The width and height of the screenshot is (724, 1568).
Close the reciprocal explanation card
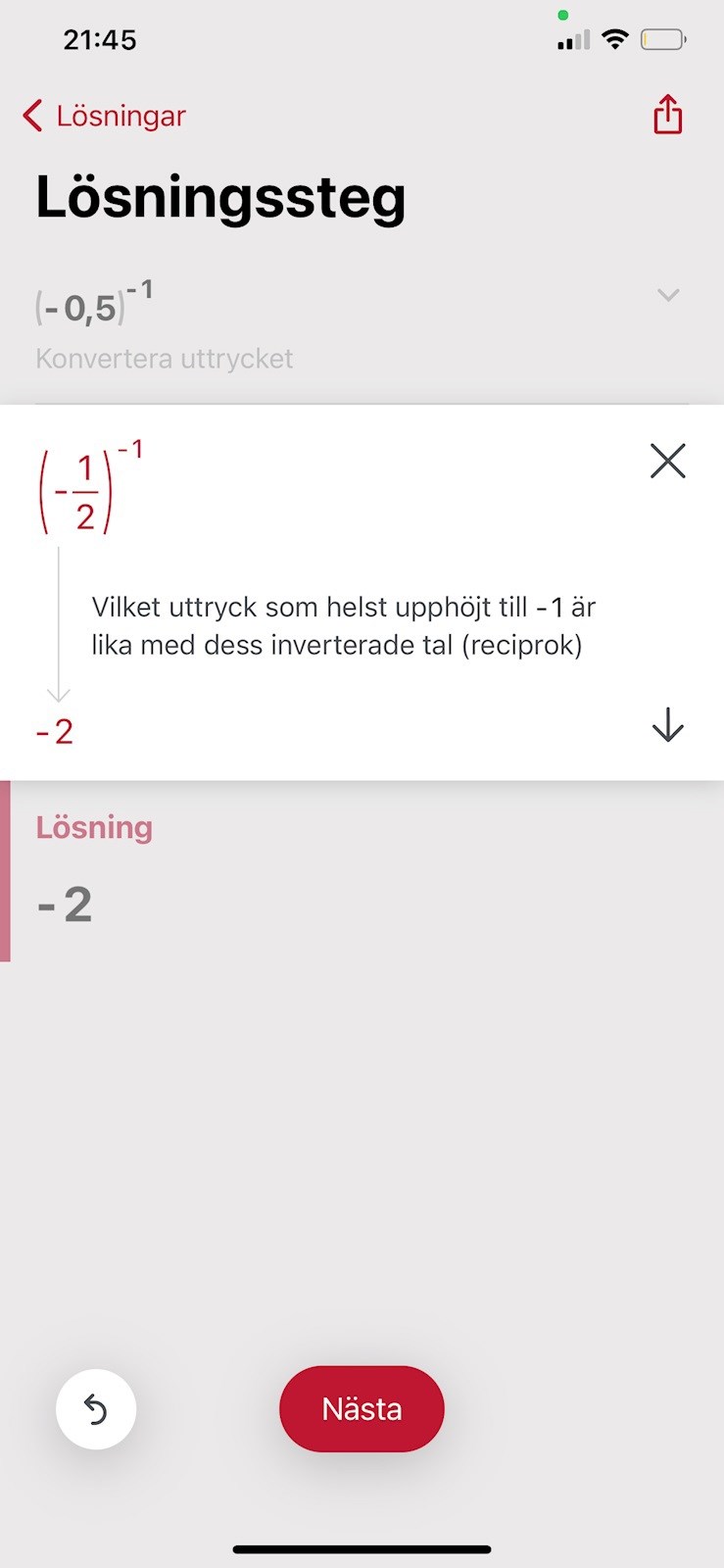pos(667,461)
